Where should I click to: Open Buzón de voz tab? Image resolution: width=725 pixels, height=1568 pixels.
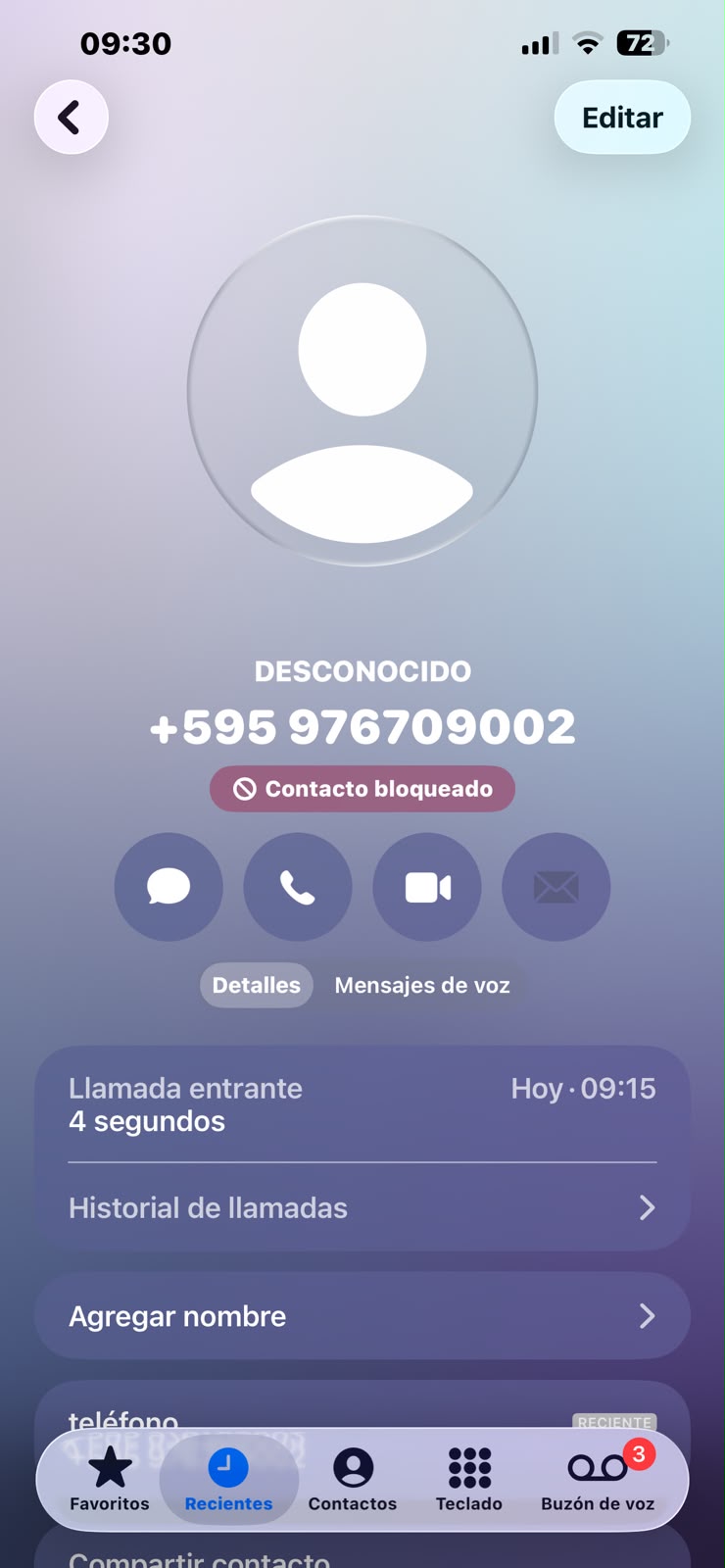tap(598, 1480)
